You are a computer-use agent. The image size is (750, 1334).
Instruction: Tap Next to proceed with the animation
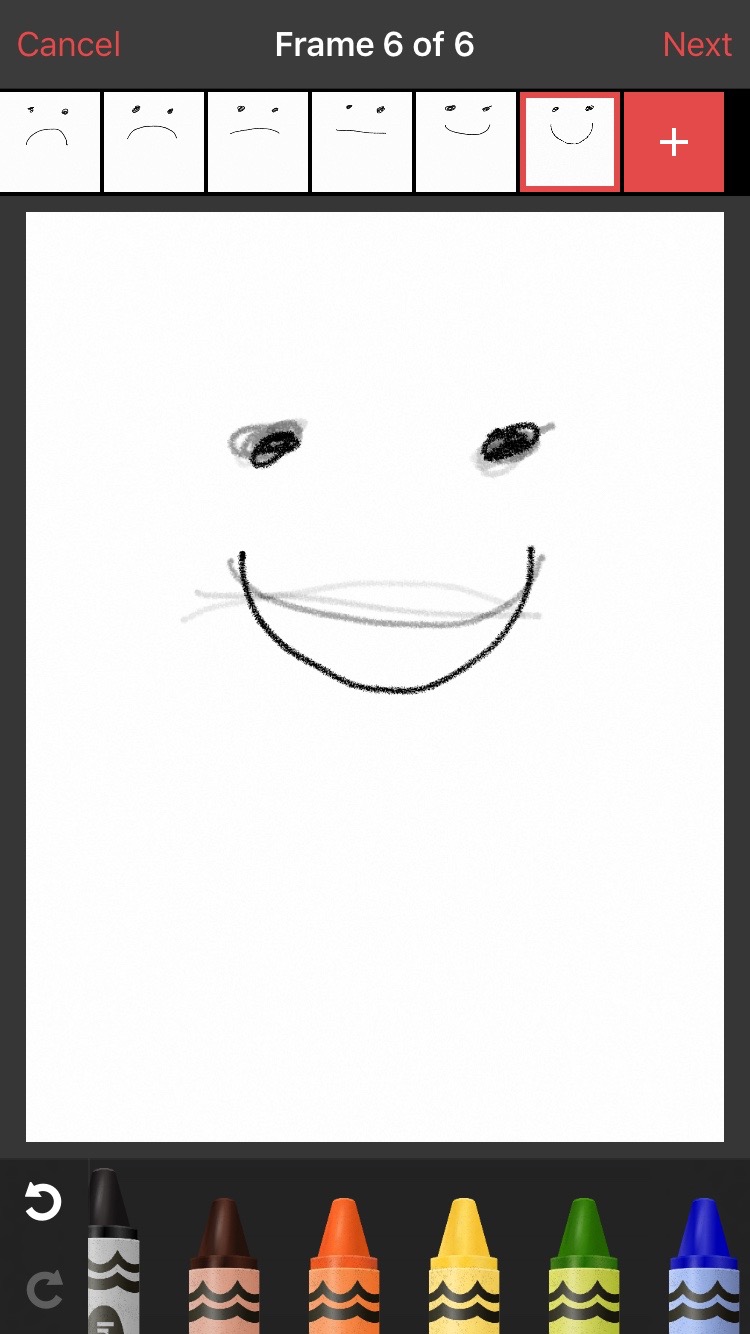[x=697, y=44]
